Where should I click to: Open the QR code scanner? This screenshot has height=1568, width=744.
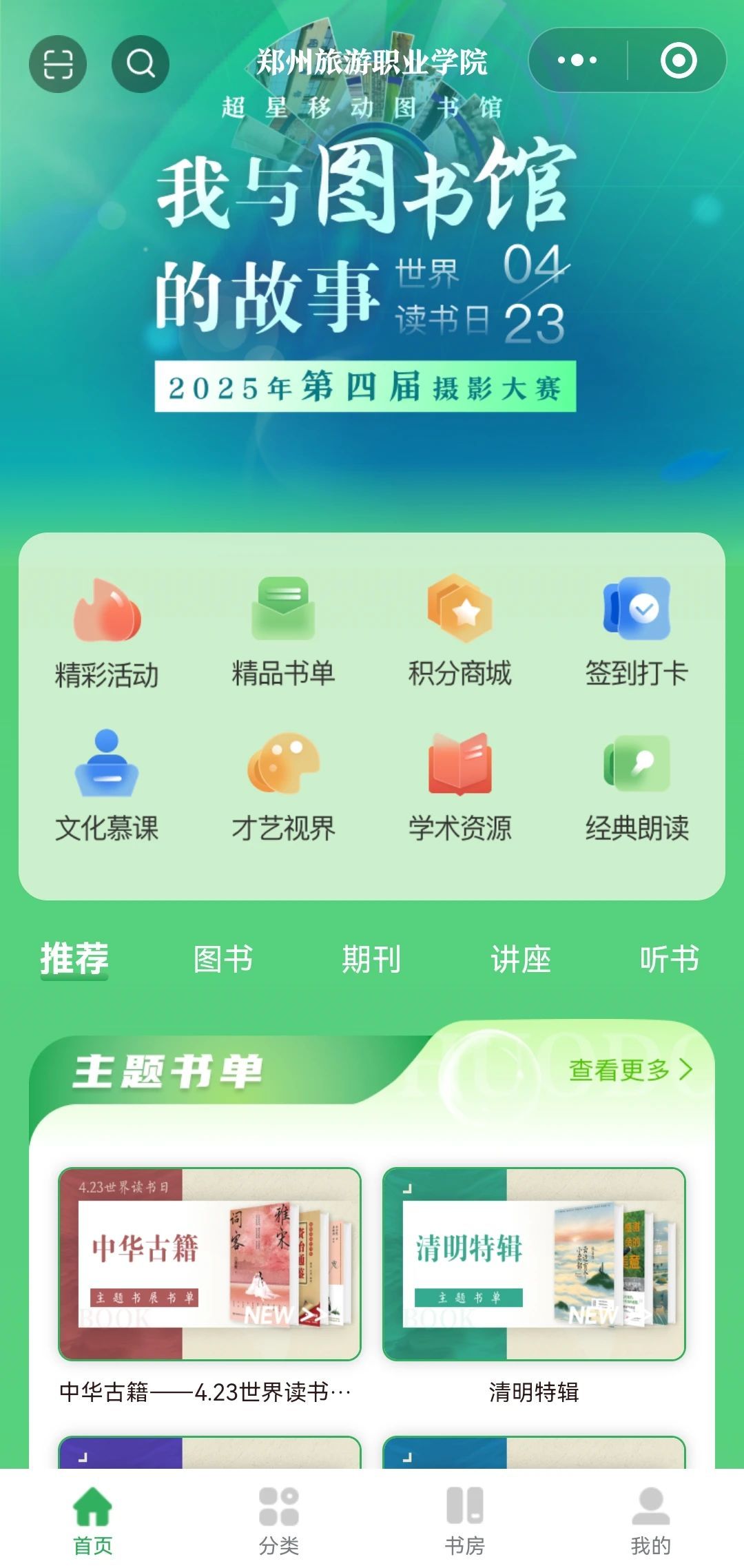click(x=58, y=64)
